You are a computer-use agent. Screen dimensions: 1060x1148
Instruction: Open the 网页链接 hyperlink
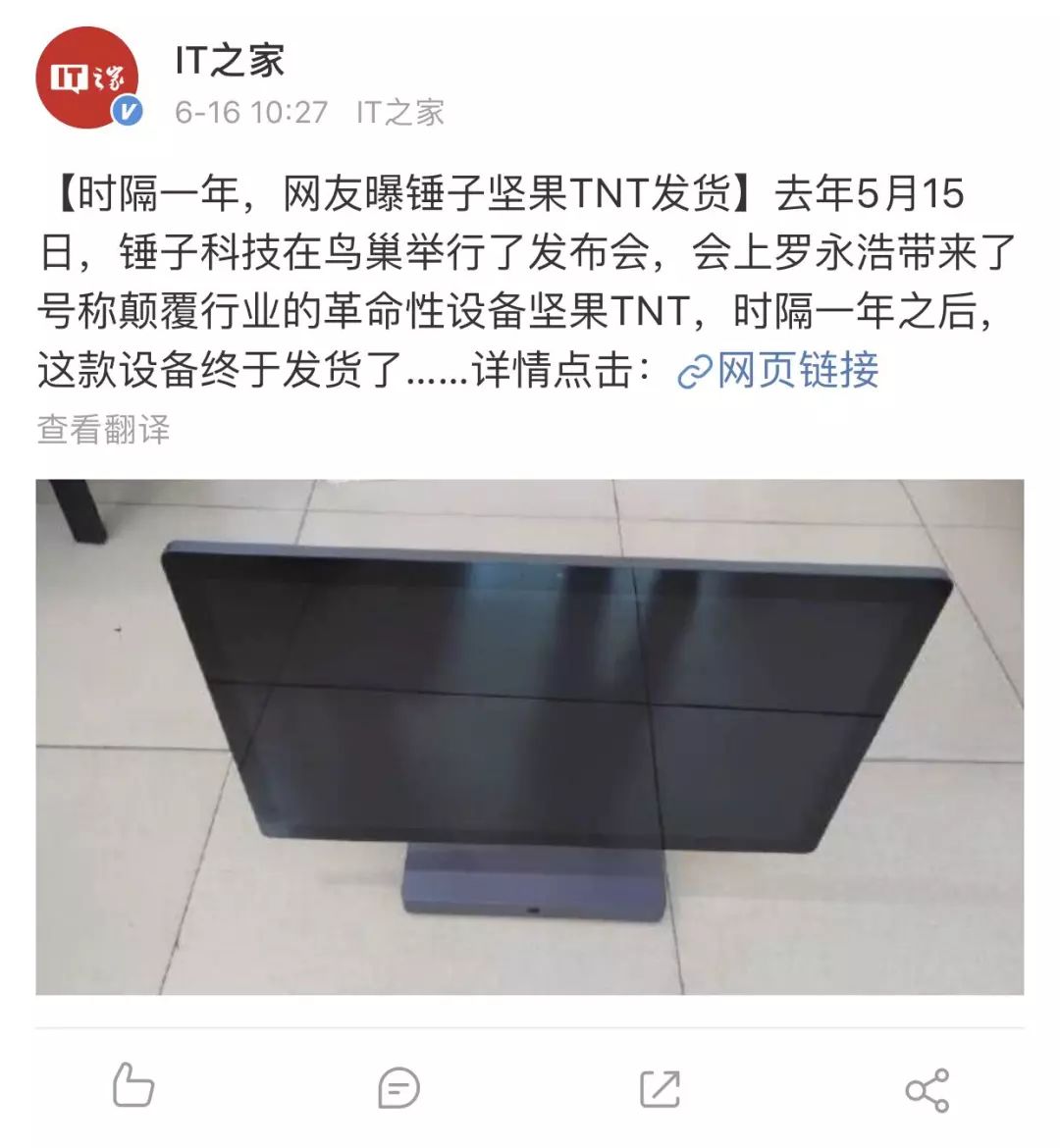pos(798,371)
